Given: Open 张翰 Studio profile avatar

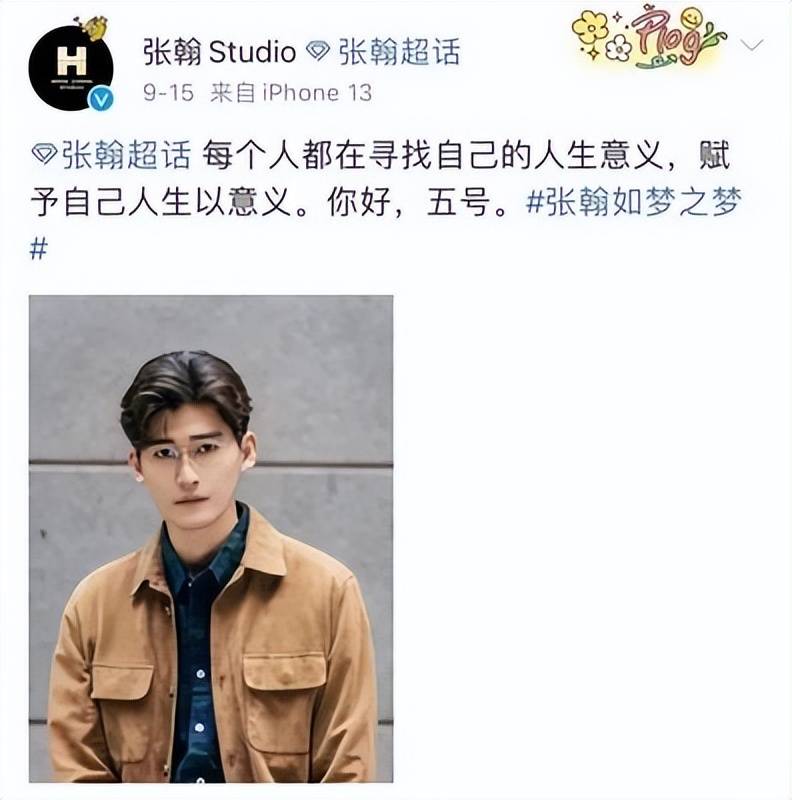Looking at the screenshot, I should point(70,66).
